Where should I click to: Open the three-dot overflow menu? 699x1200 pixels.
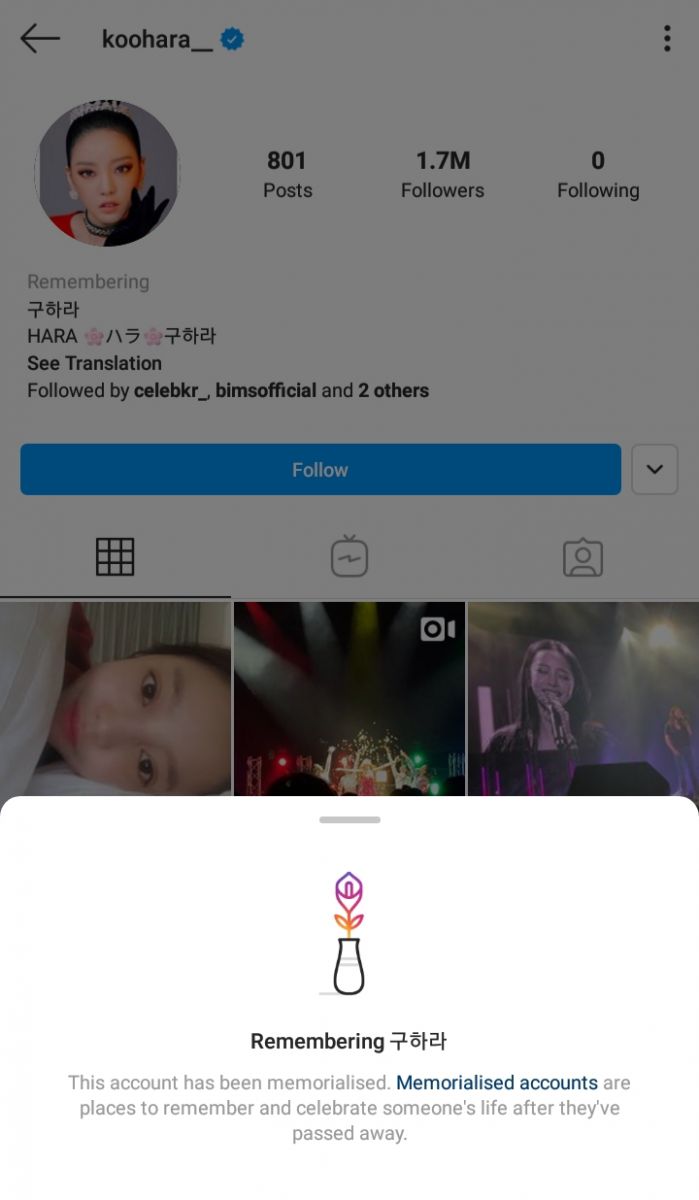667,39
